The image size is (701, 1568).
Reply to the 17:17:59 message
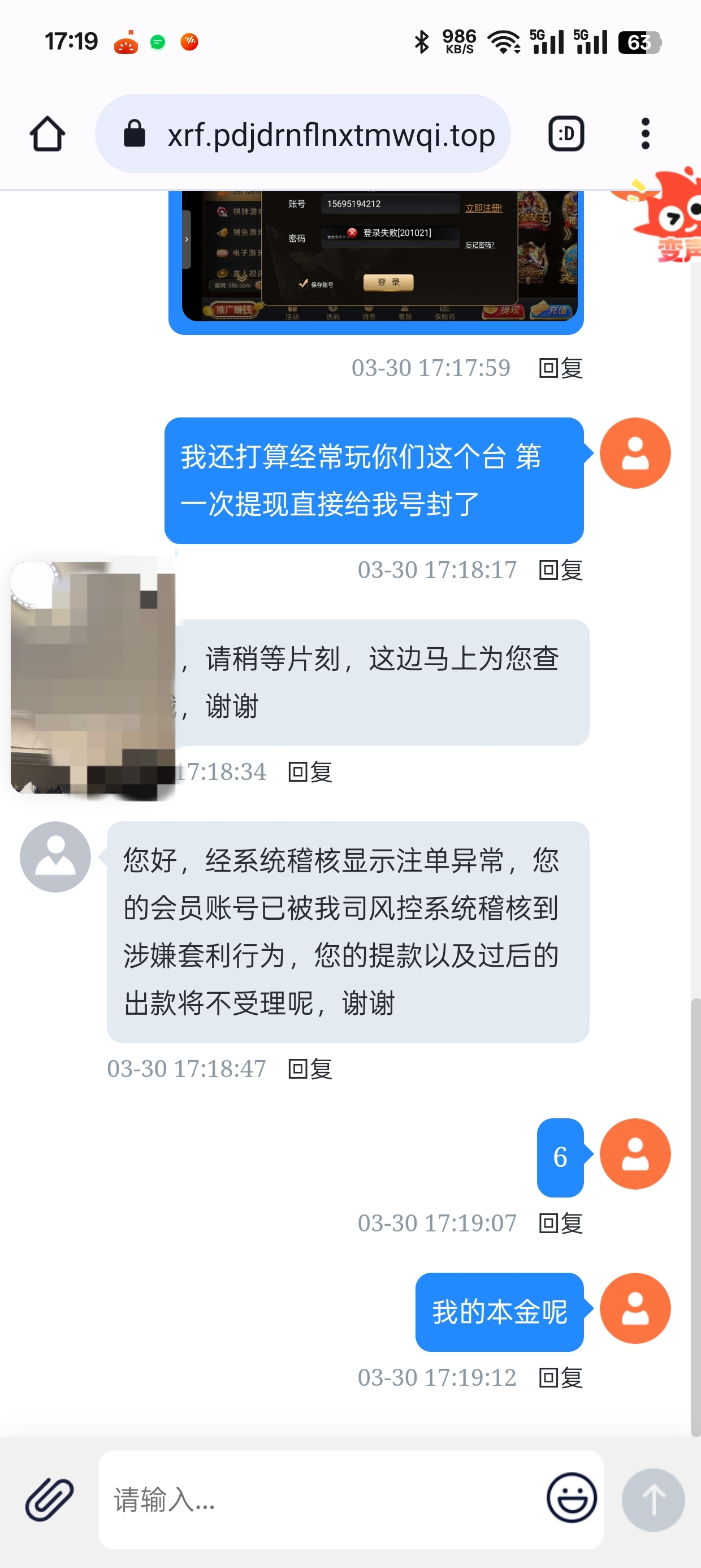[560, 368]
